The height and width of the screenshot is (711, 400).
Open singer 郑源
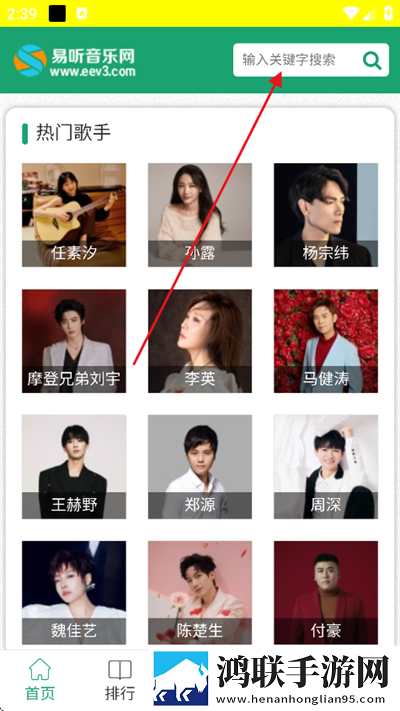click(x=200, y=467)
